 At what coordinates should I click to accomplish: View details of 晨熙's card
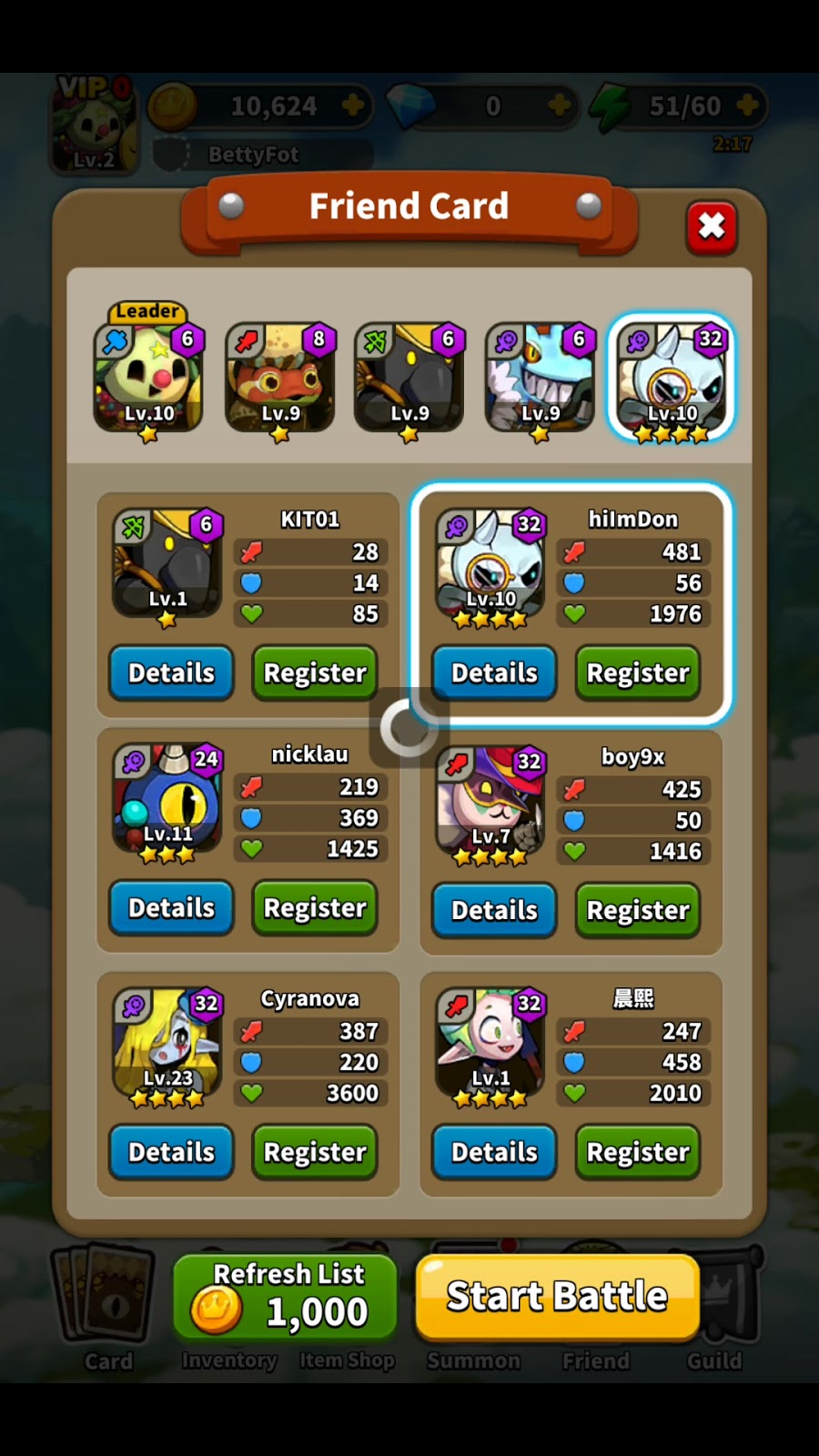[494, 1152]
